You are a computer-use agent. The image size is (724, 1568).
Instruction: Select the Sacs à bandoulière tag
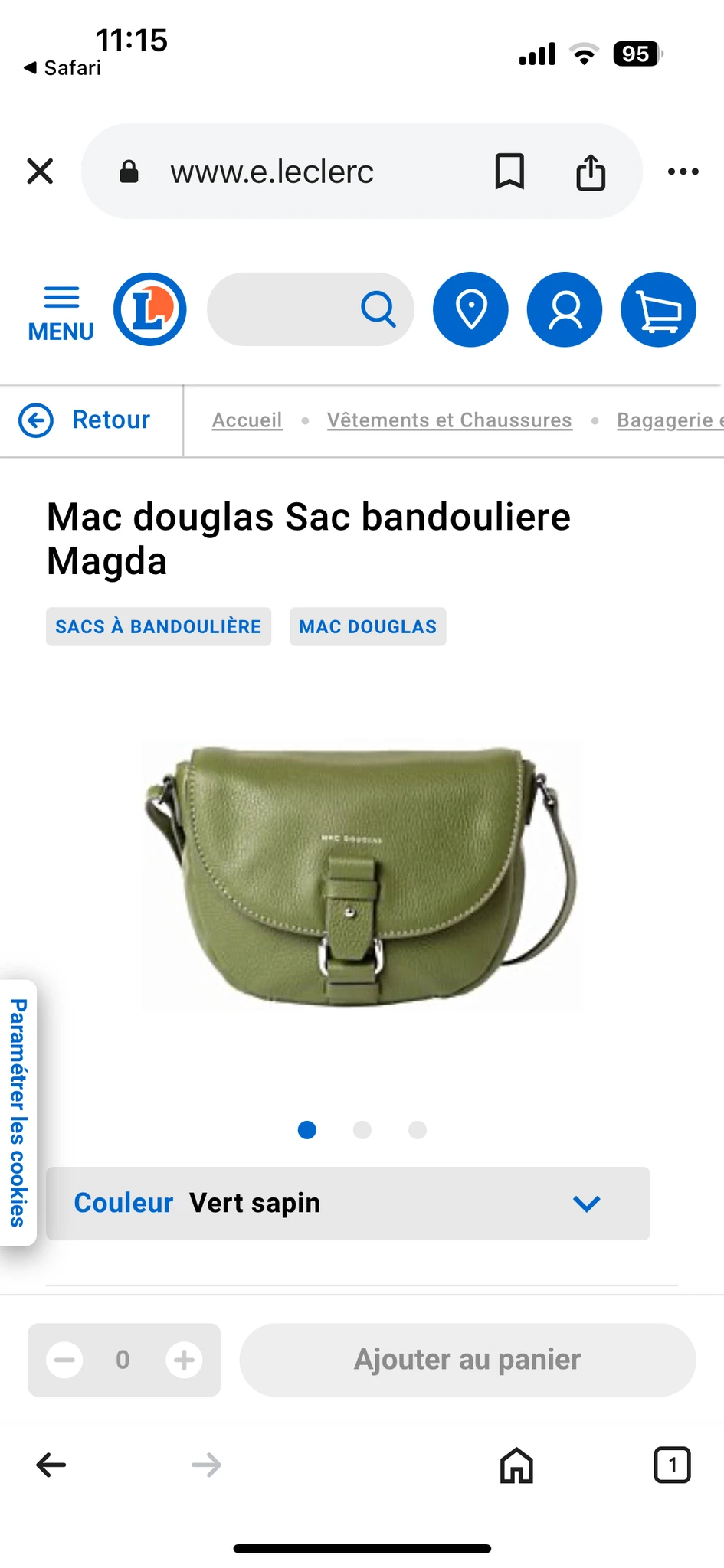(159, 627)
